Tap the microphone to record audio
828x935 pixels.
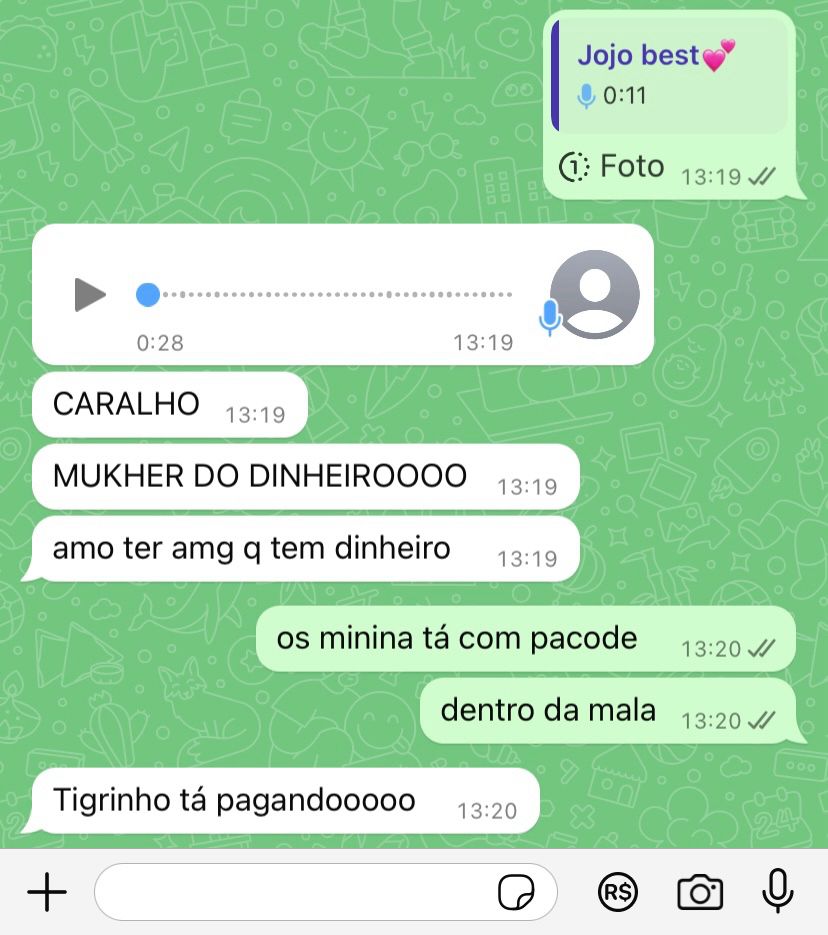point(778,891)
